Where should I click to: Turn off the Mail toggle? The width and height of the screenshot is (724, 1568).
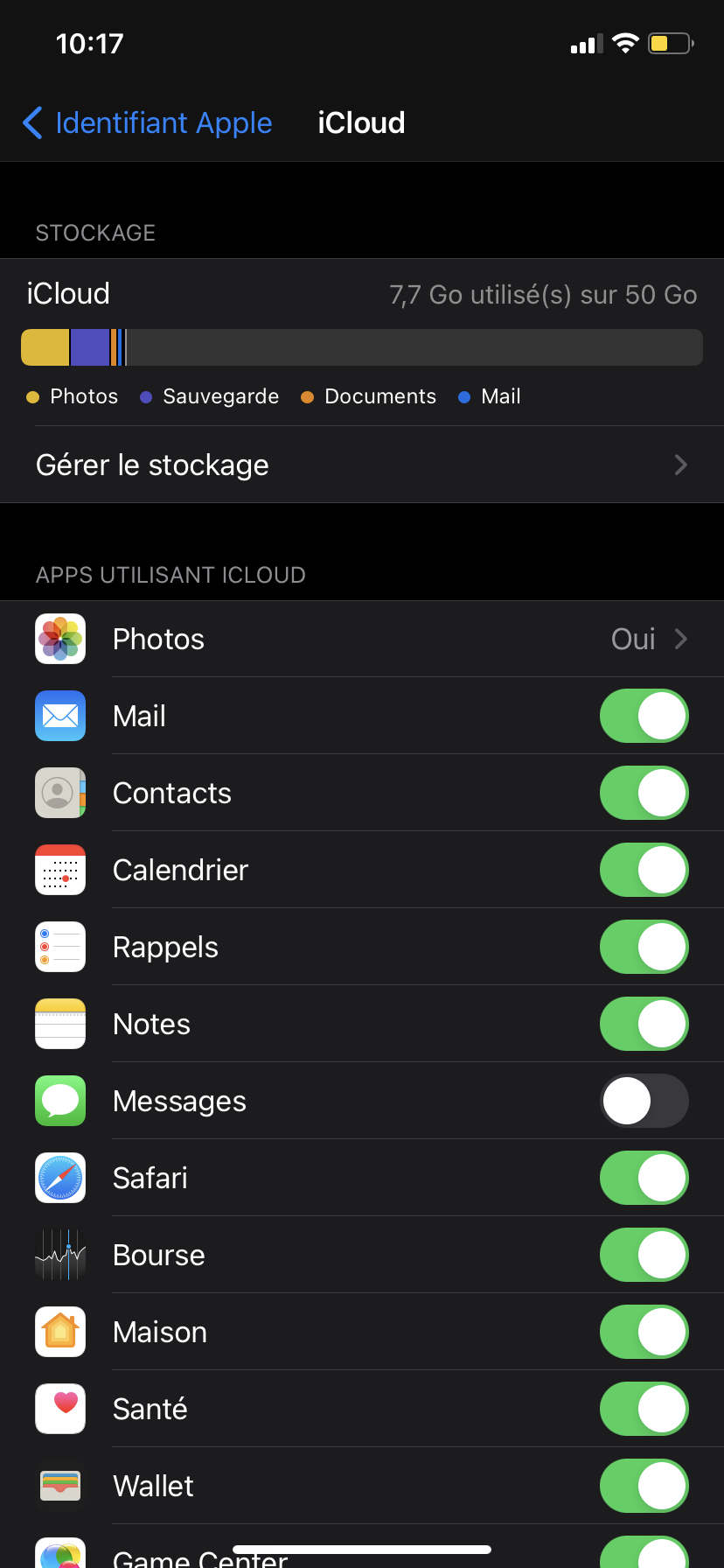pyautogui.click(x=644, y=717)
